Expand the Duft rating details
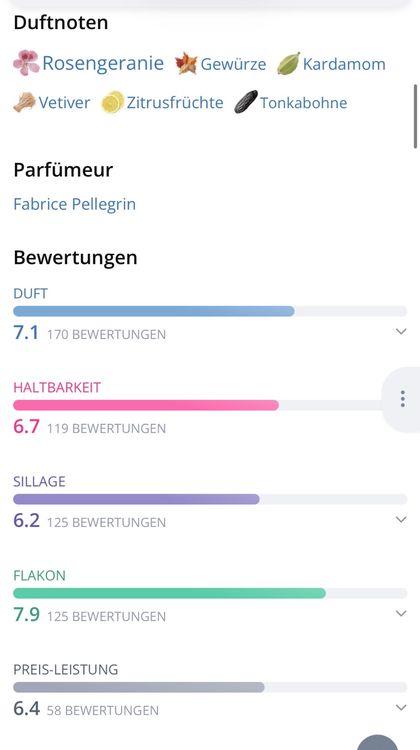This screenshot has width=420, height=750. [401, 331]
